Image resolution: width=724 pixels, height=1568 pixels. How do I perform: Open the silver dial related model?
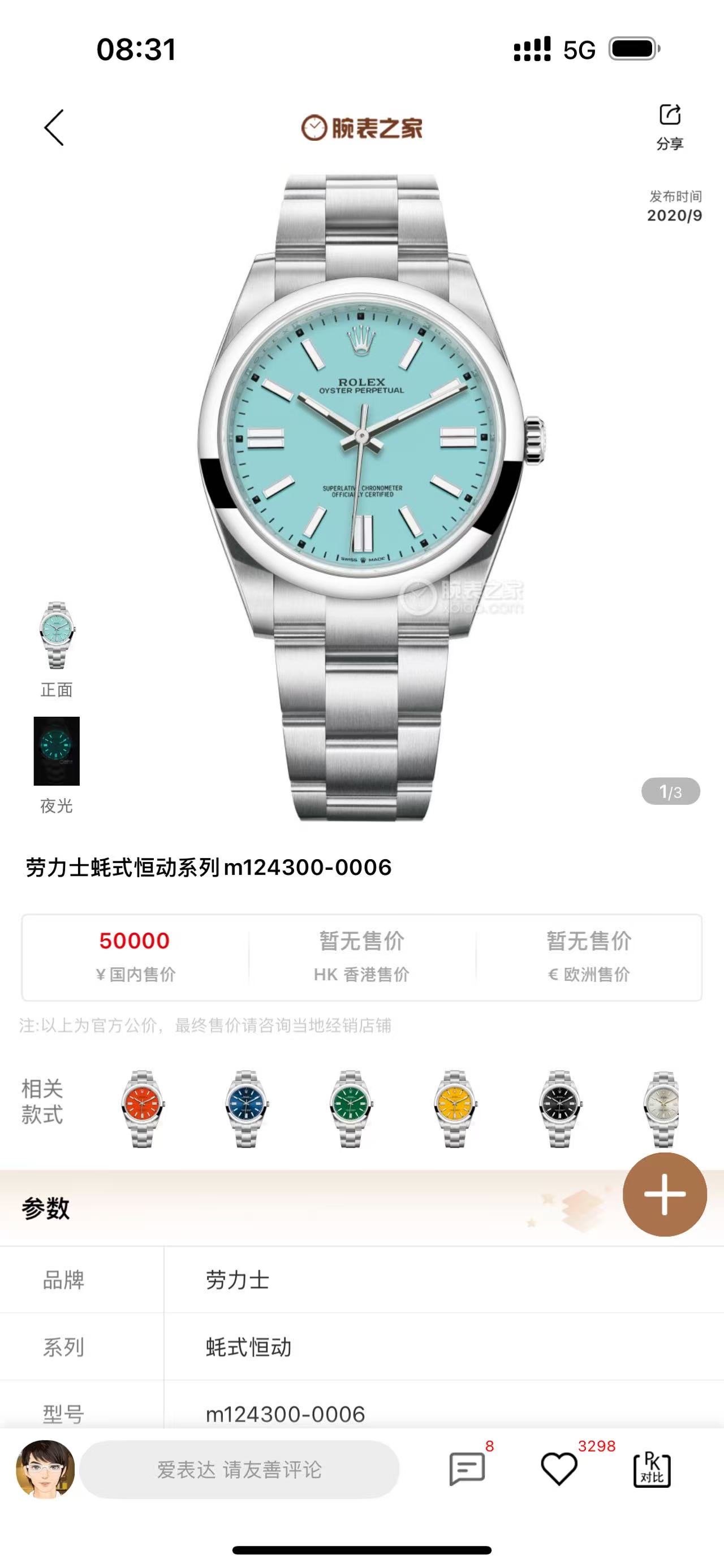[x=662, y=1108]
